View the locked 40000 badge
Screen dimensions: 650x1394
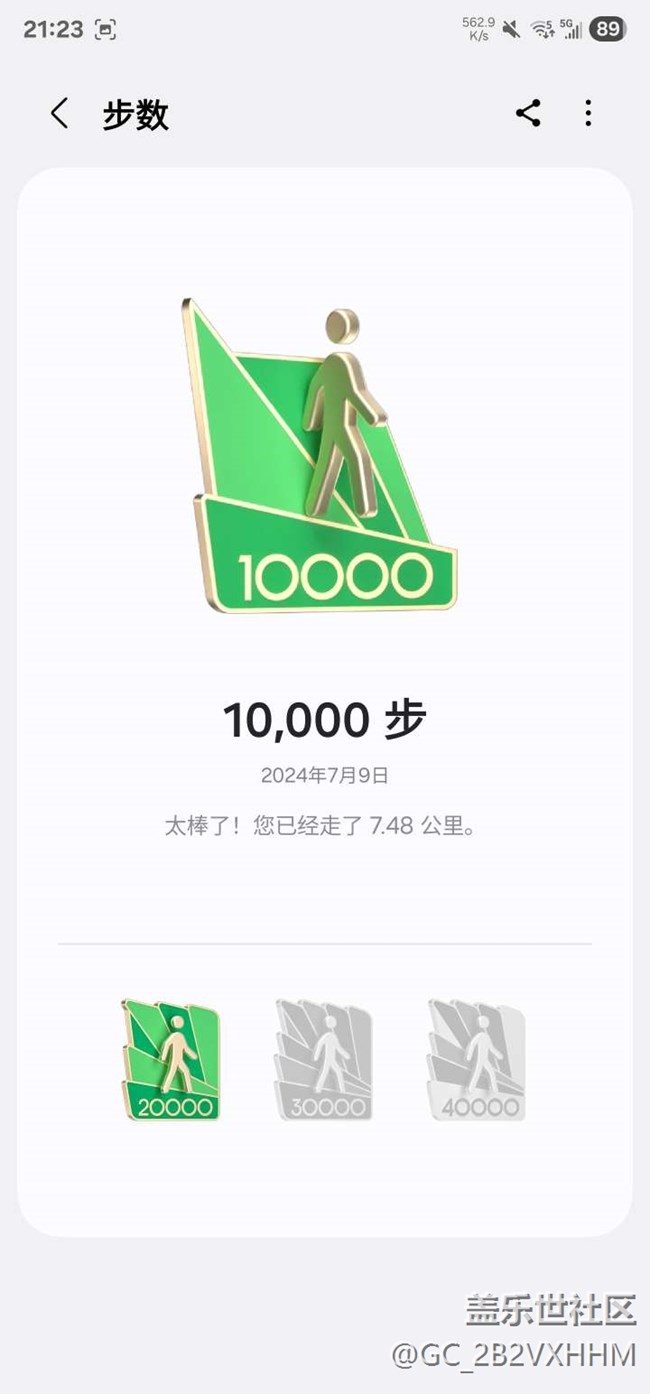[x=477, y=1059]
